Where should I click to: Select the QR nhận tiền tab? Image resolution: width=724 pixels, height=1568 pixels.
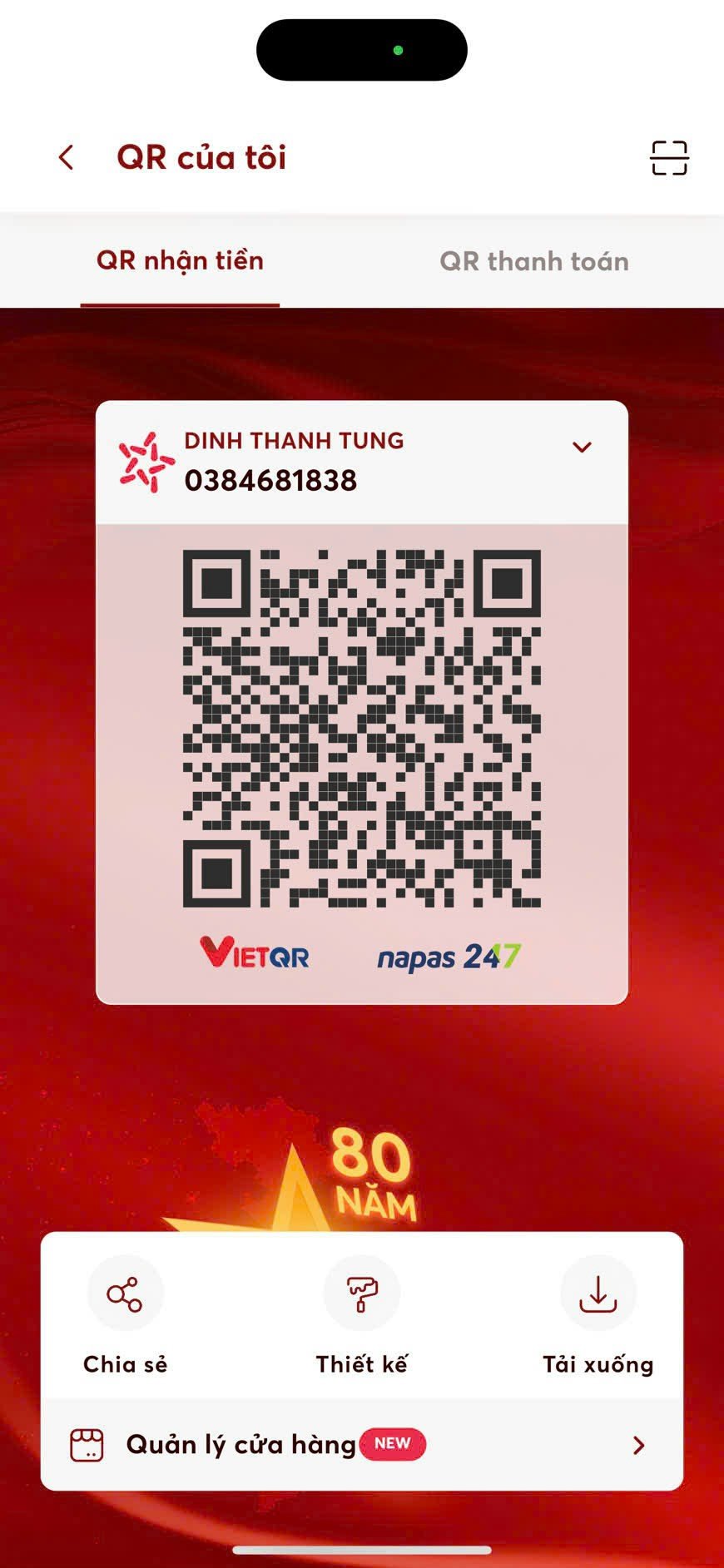click(x=180, y=261)
